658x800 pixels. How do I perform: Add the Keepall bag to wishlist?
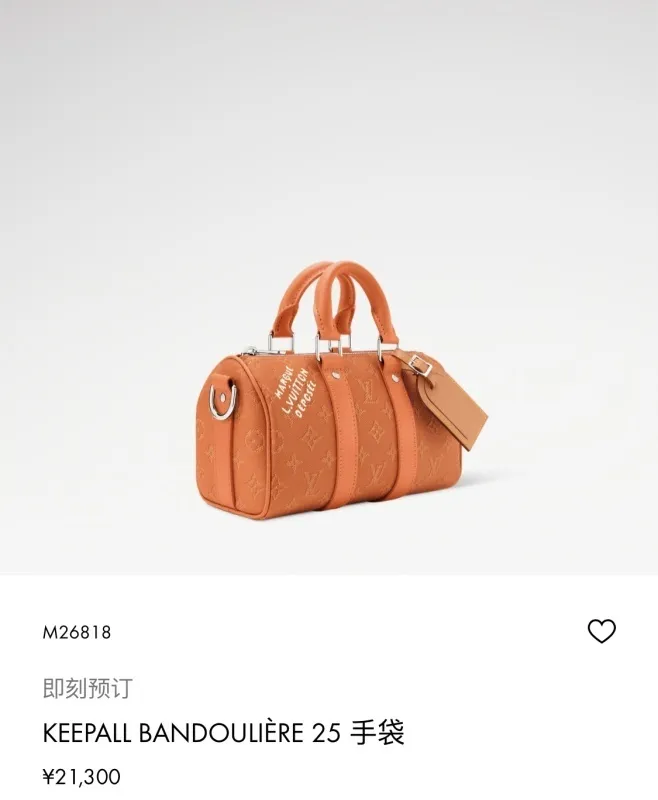tap(601, 631)
